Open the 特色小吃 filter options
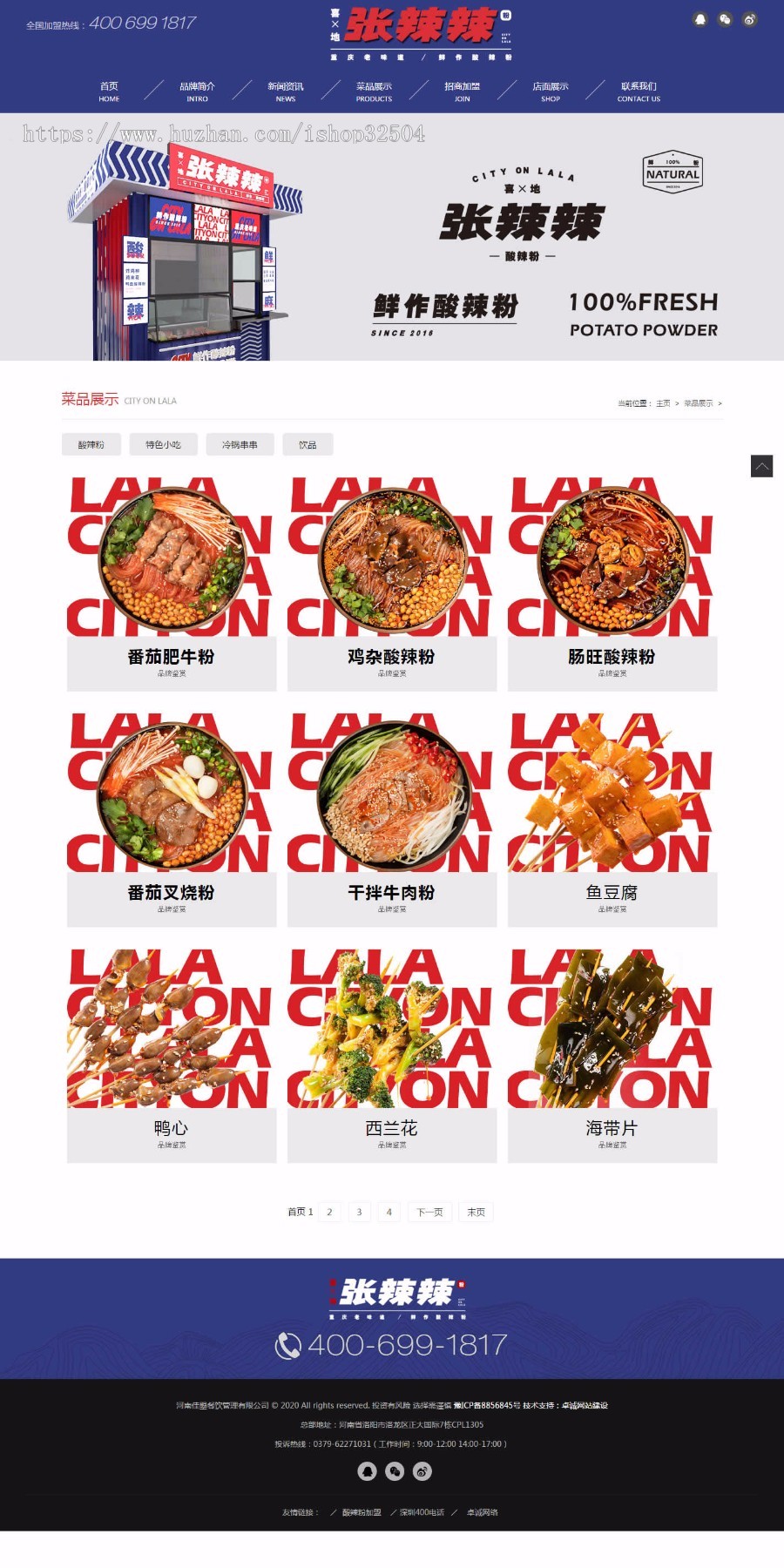Viewport: 784px width, 1568px height. tap(163, 444)
